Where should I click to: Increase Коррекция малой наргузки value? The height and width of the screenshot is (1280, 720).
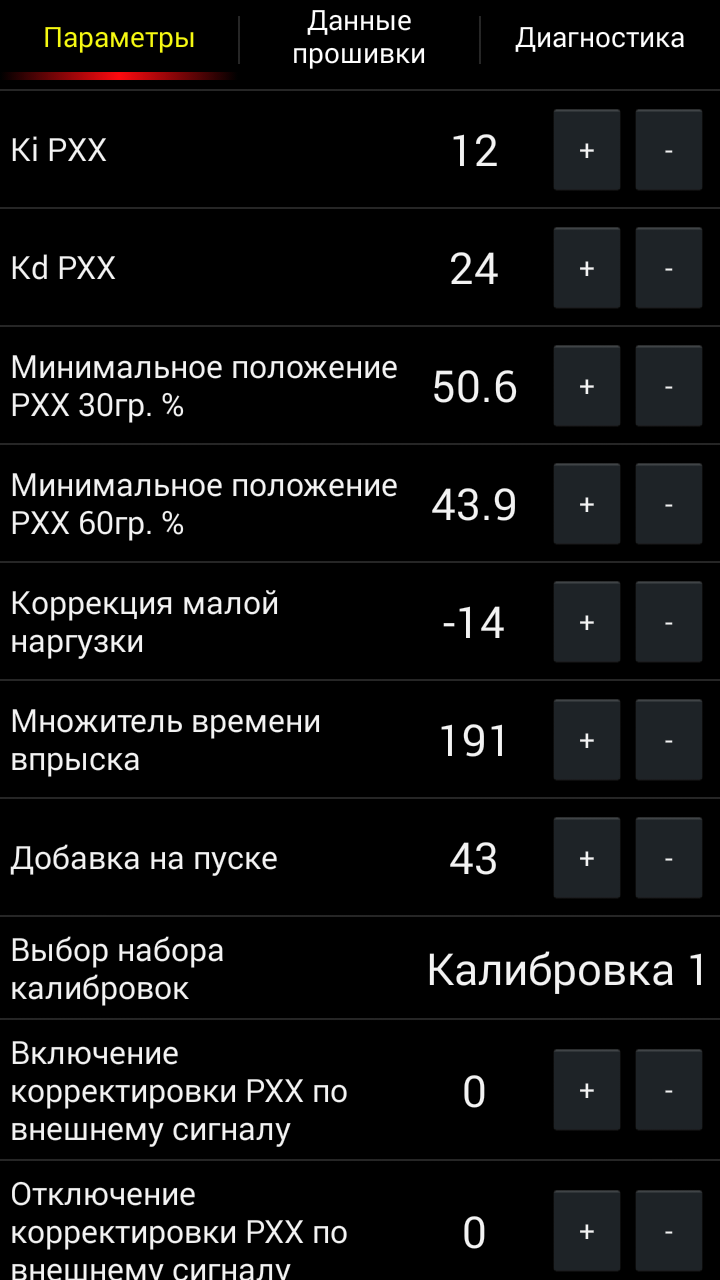[587, 622]
